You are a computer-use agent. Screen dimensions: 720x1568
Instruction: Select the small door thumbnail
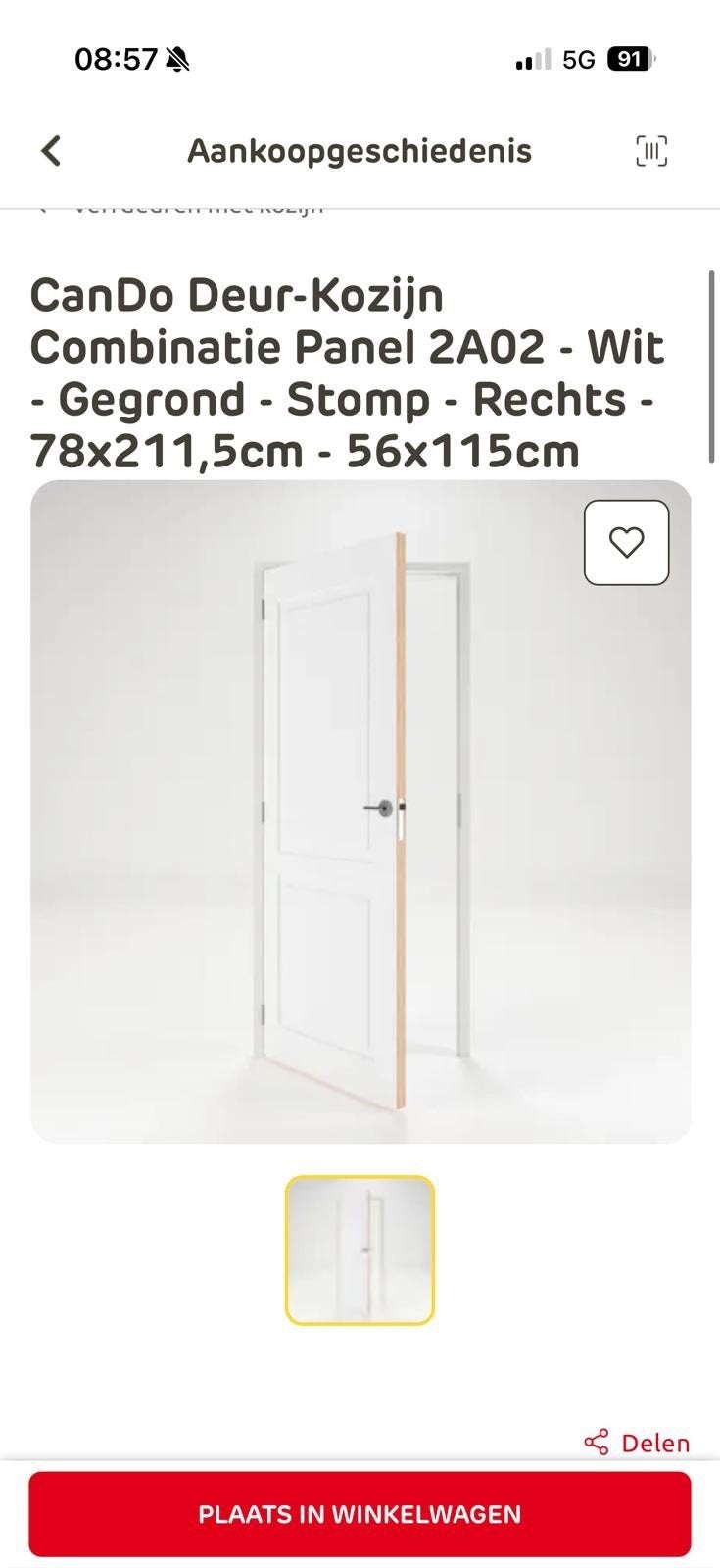coord(360,1250)
